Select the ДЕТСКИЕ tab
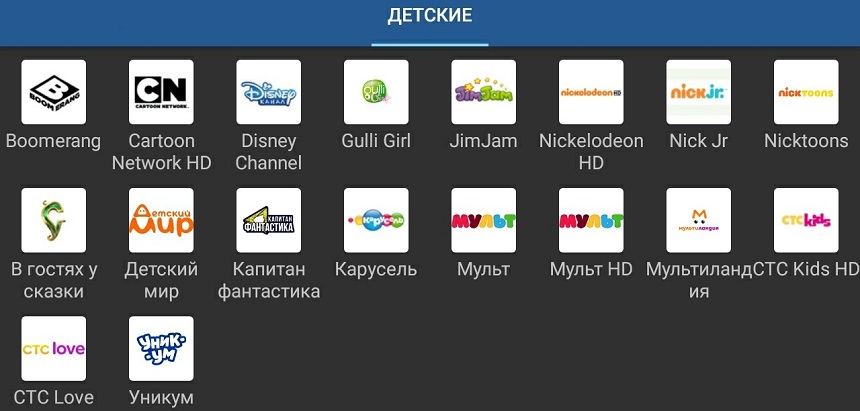The image size is (860, 411). point(430,17)
